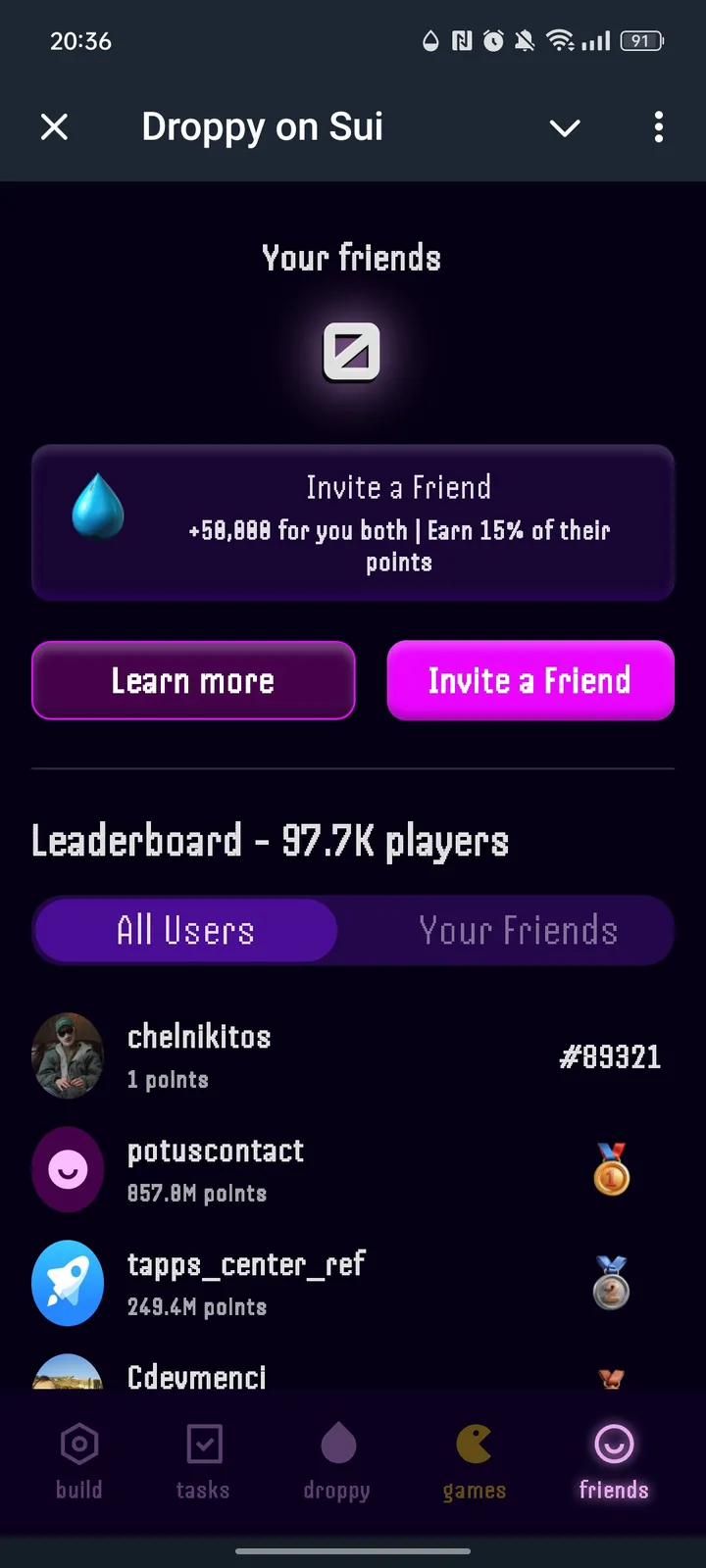Viewport: 706px width, 1568px height.
Task: Tap tapps_center_ref rocket avatar
Action: 68,1283
